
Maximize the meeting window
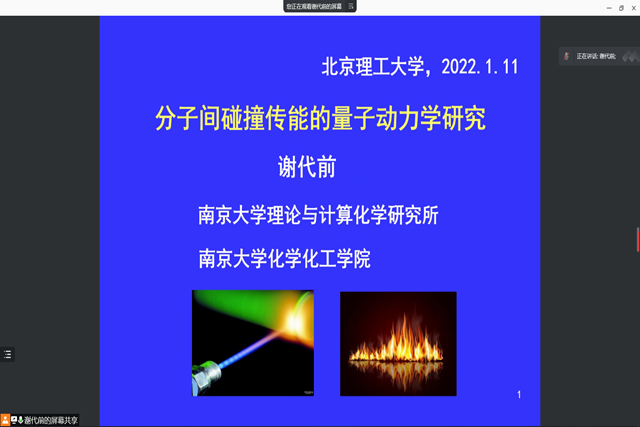point(620,7)
